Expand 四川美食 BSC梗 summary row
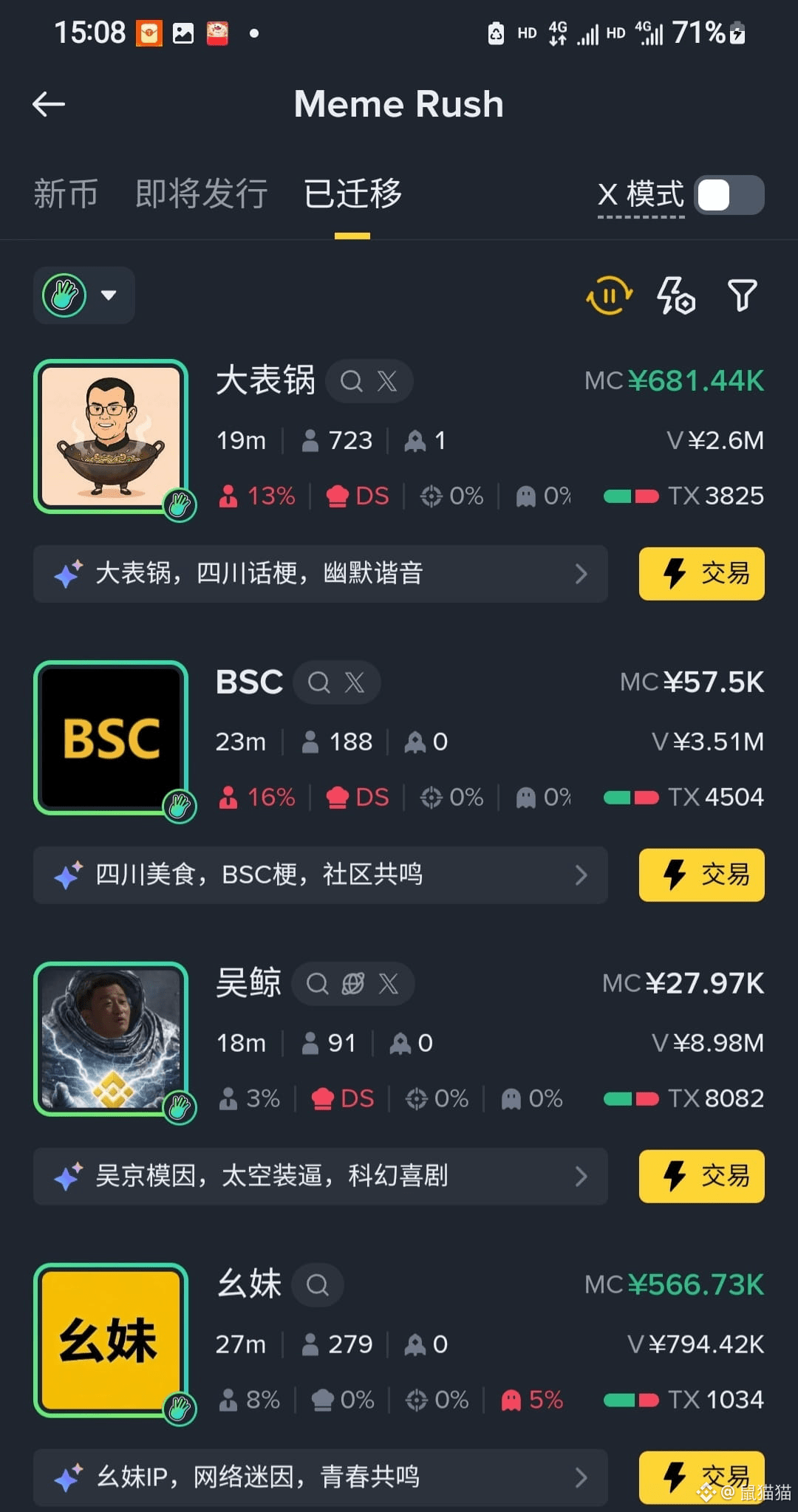This screenshot has height=1512, width=798. [x=320, y=875]
